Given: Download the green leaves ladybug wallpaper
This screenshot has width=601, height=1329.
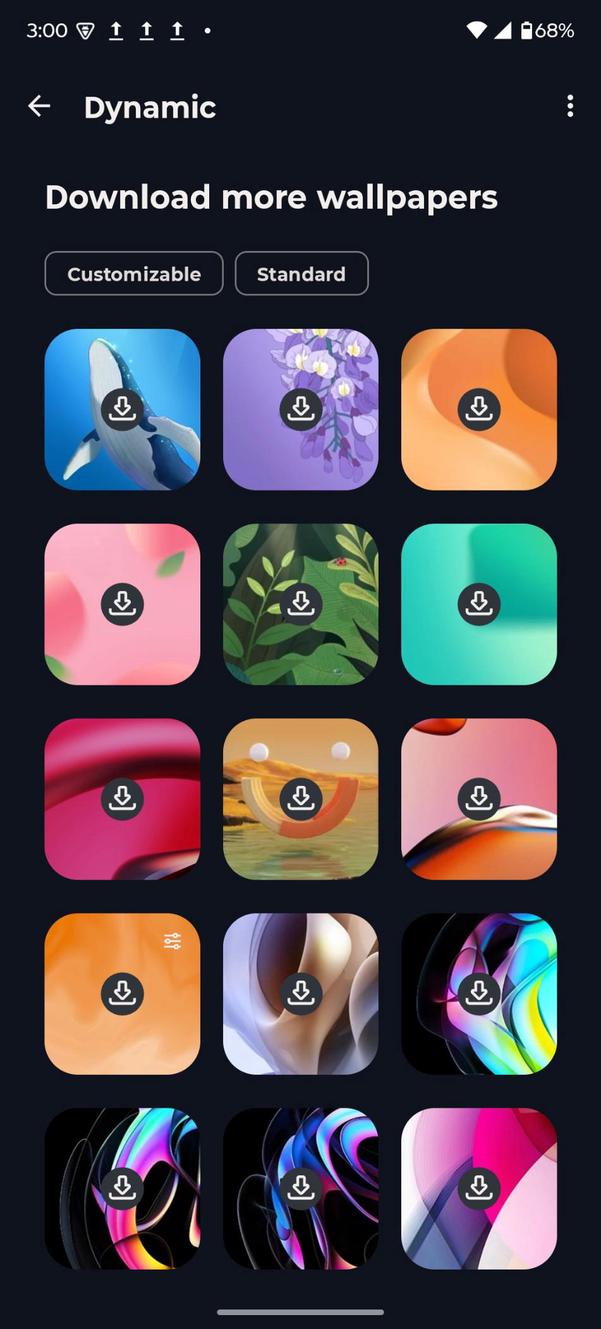Looking at the screenshot, I should point(300,604).
